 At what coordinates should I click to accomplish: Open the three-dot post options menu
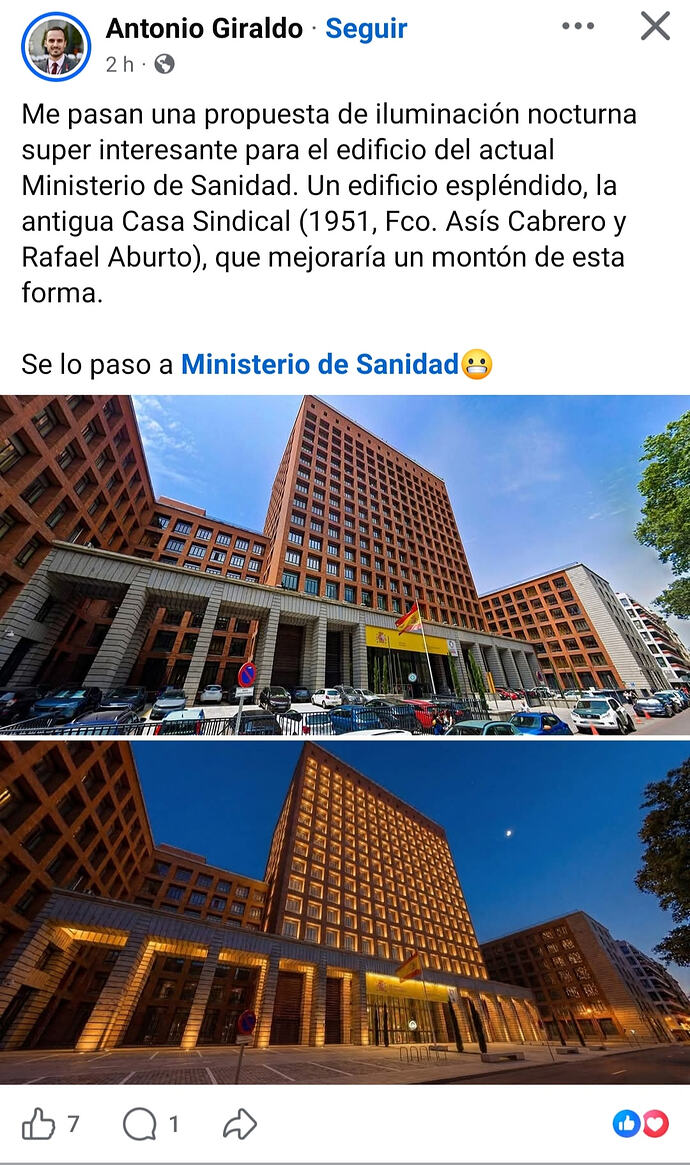(x=578, y=27)
